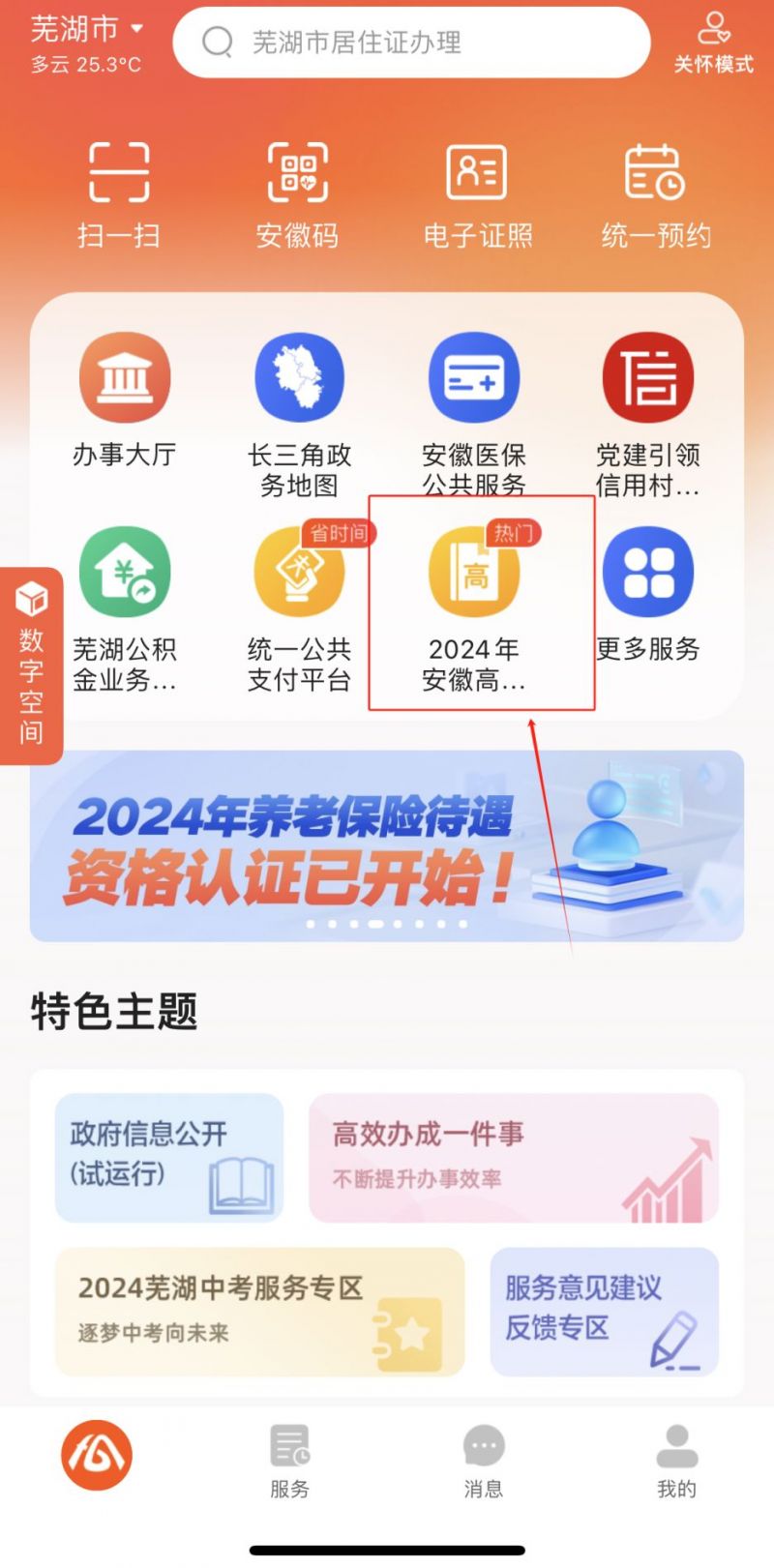774x1568 pixels.
Task: Open 安徽码 QR code
Action: 297,195
